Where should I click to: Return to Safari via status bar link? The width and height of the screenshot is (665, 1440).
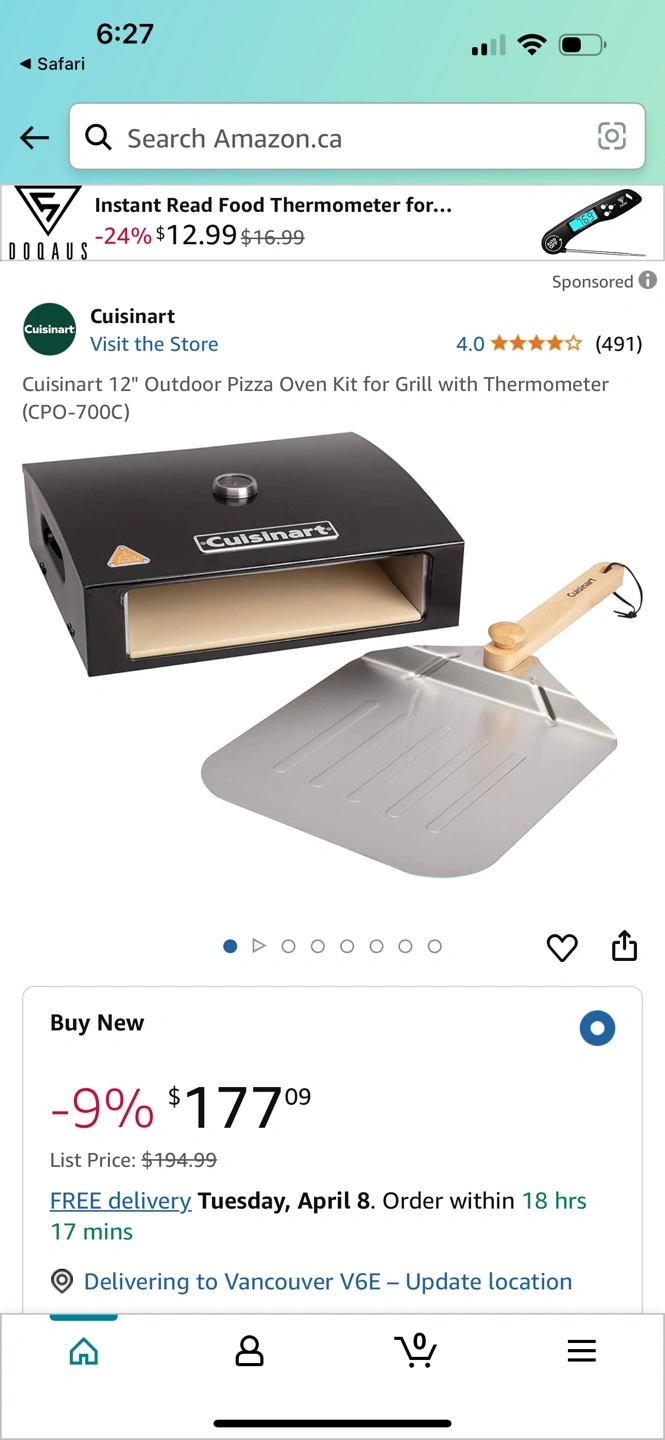(52, 64)
